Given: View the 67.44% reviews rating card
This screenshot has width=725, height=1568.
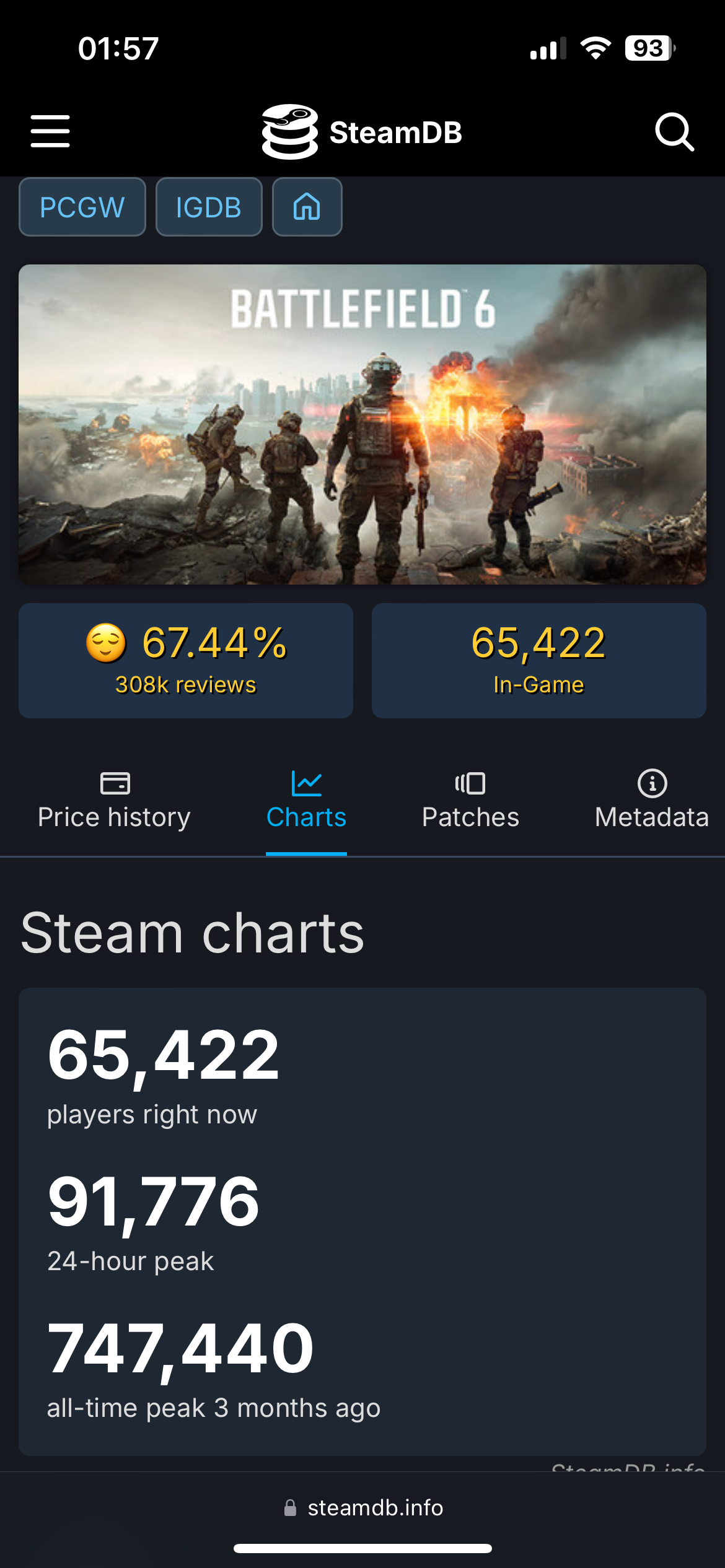Looking at the screenshot, I should (186, 661).
